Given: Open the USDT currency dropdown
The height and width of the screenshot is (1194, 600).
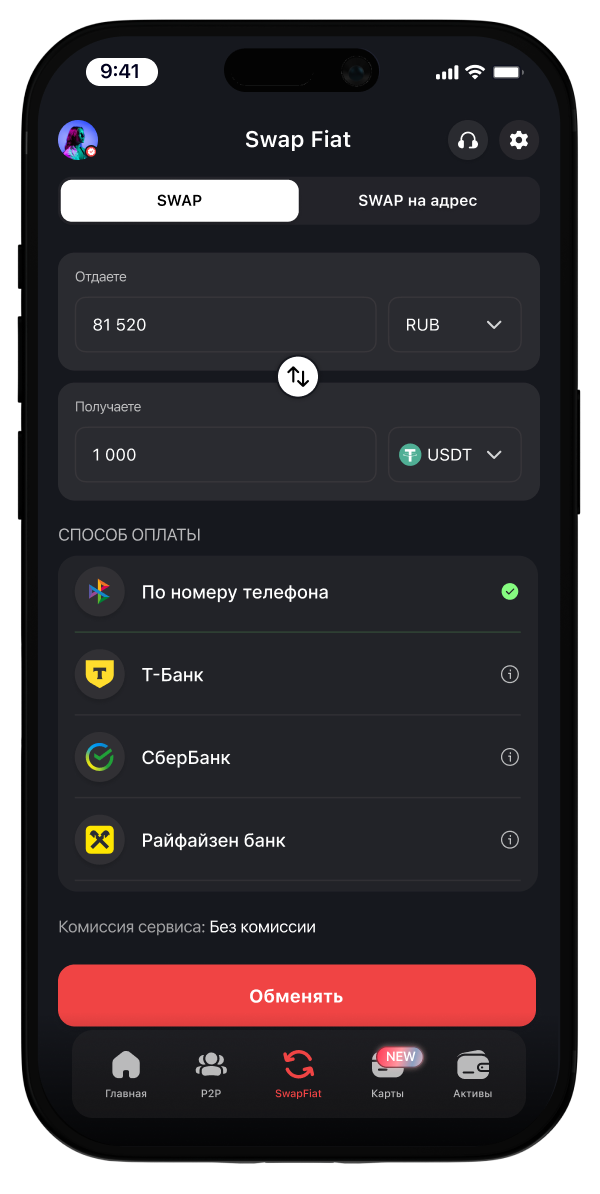Looking at the screenshot, I should tap(454, 455).
